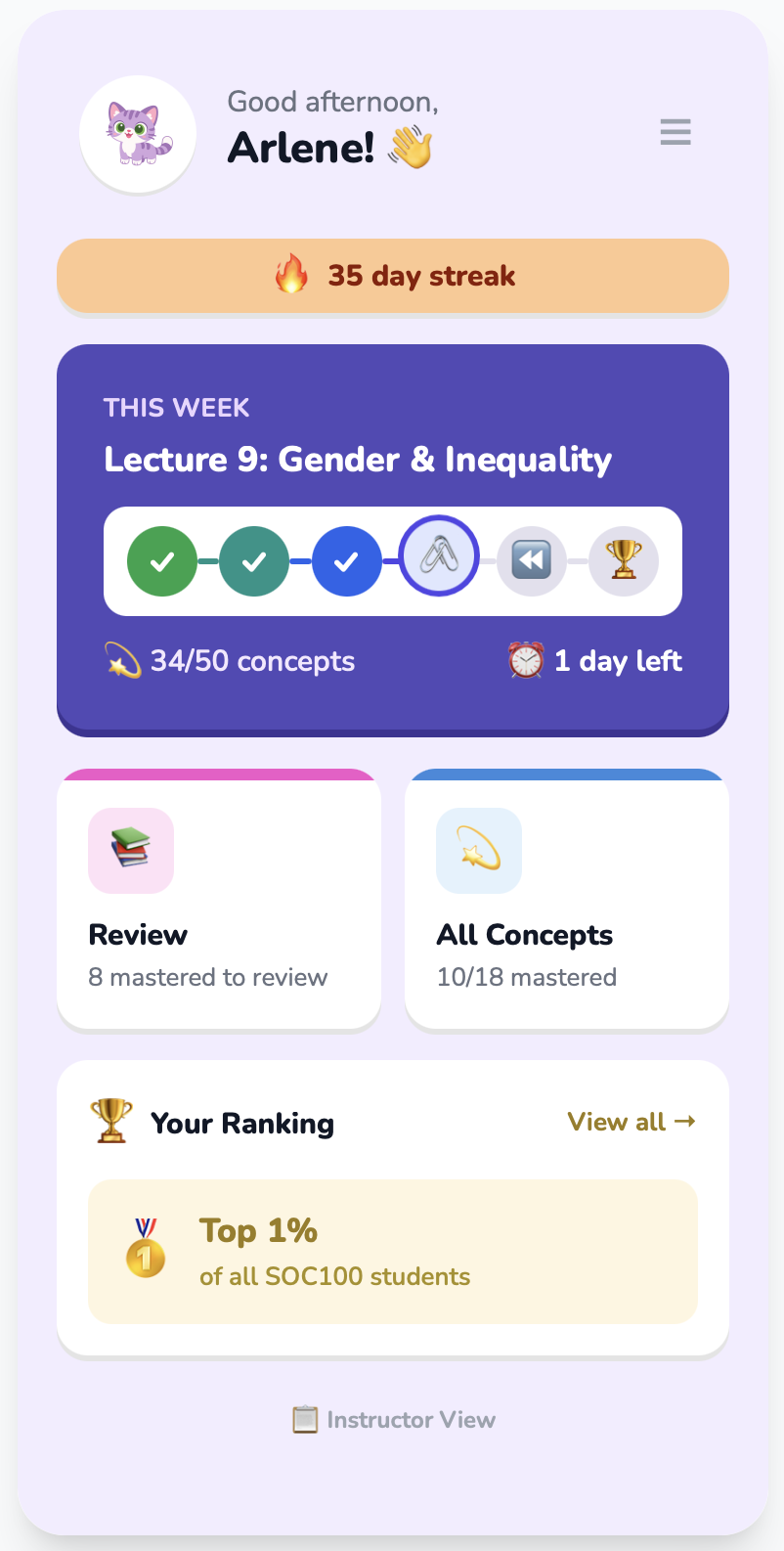Click the medal icon in the Top 1% badge

[x=145, y=1252]
